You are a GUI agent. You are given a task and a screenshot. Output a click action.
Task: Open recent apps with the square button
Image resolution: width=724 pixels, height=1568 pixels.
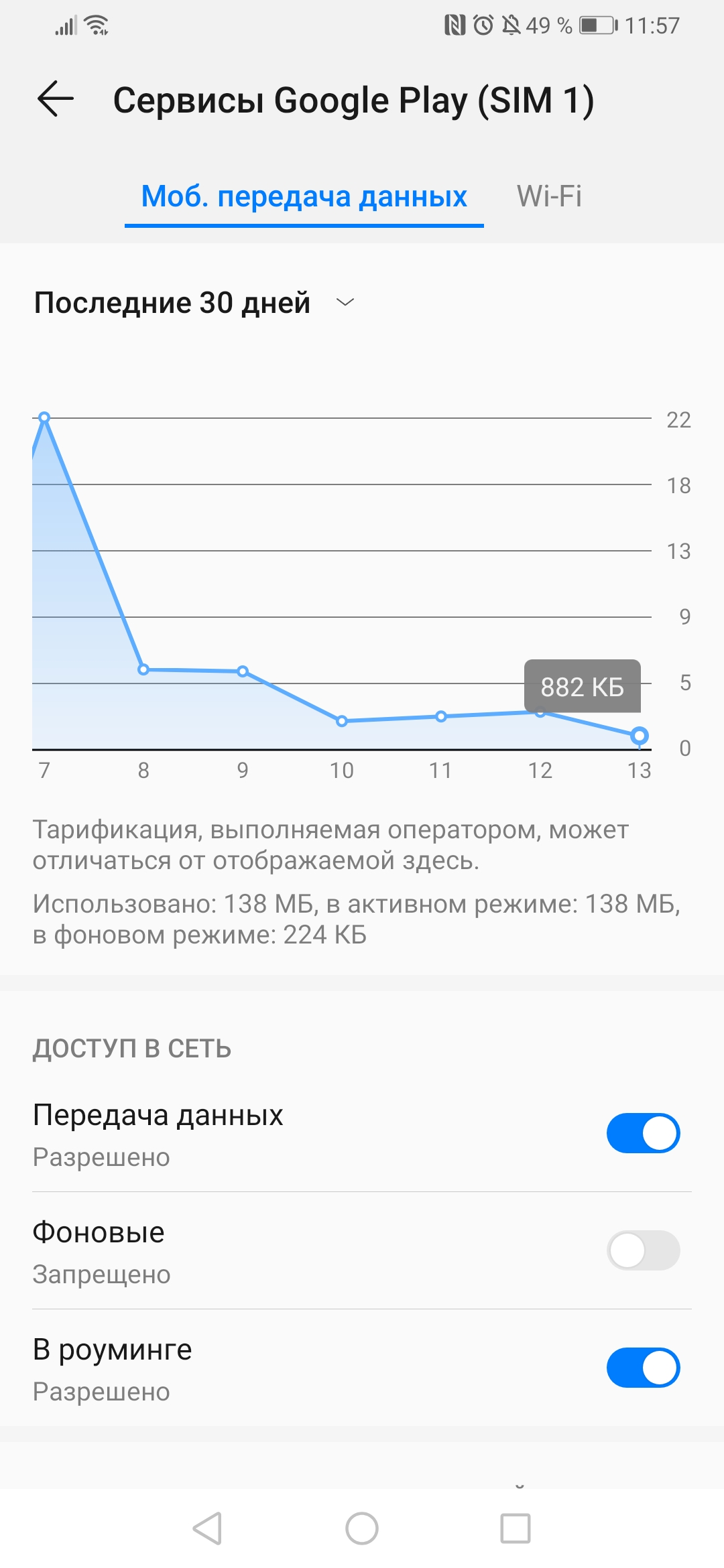coord(516,1528)
